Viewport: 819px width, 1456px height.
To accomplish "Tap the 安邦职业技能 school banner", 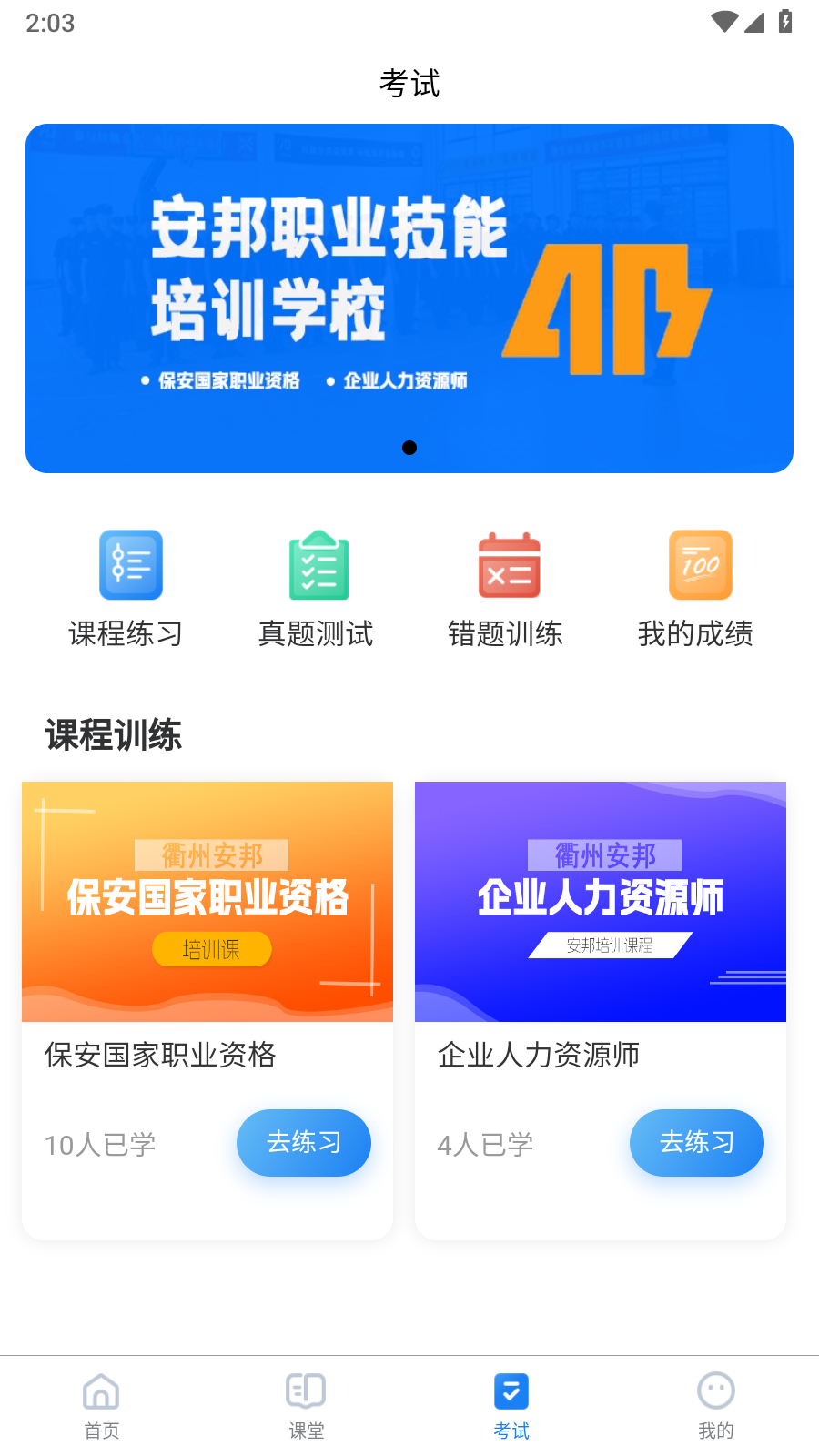I will (x=409, y=297).
